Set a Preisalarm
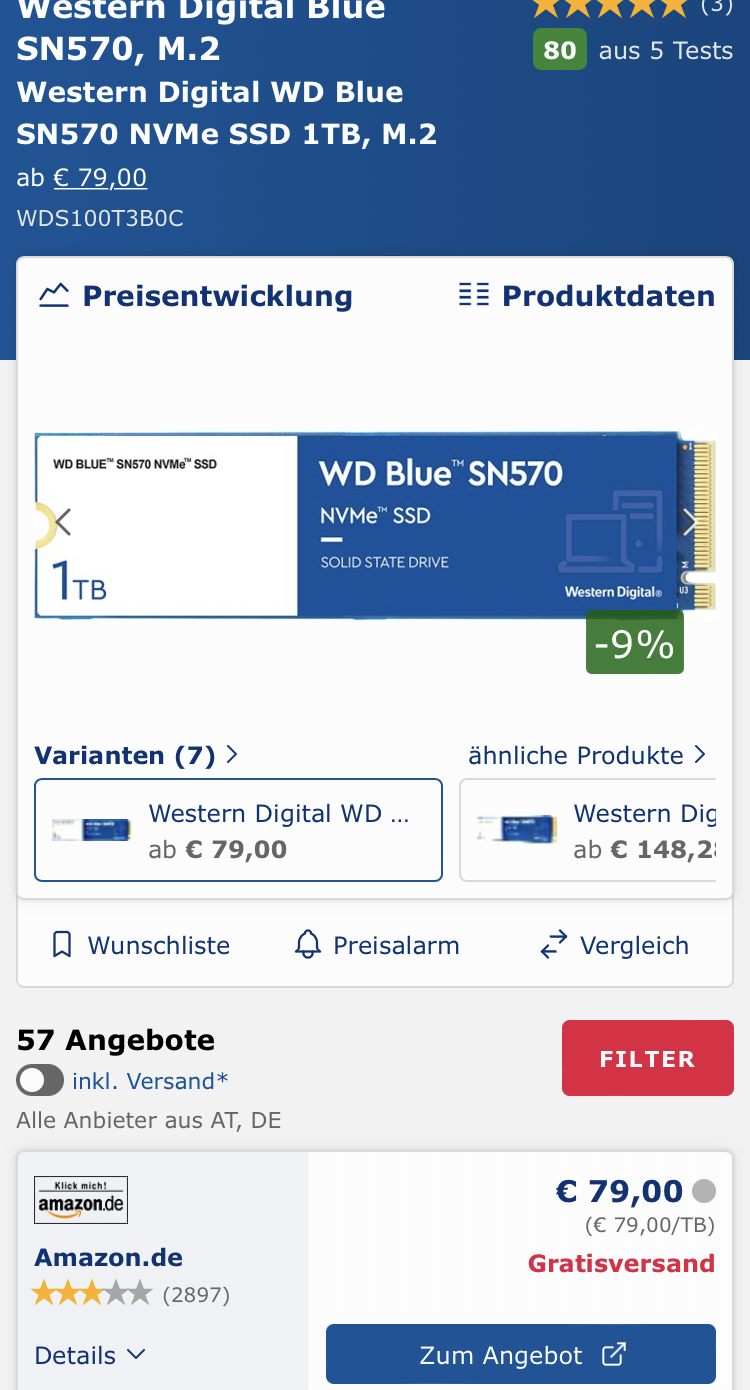 (x=377, y=945)
